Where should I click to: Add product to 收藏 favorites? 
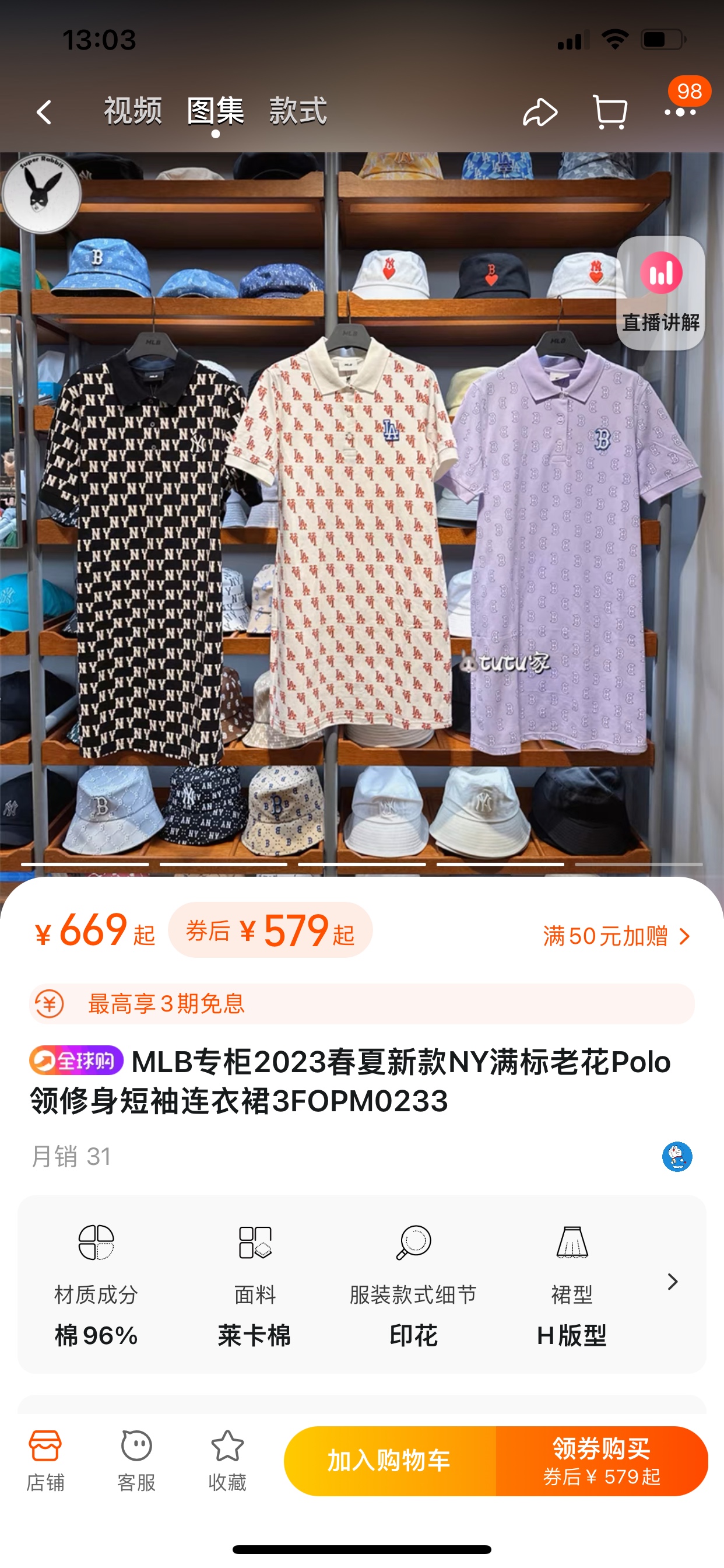point(227,1461)
